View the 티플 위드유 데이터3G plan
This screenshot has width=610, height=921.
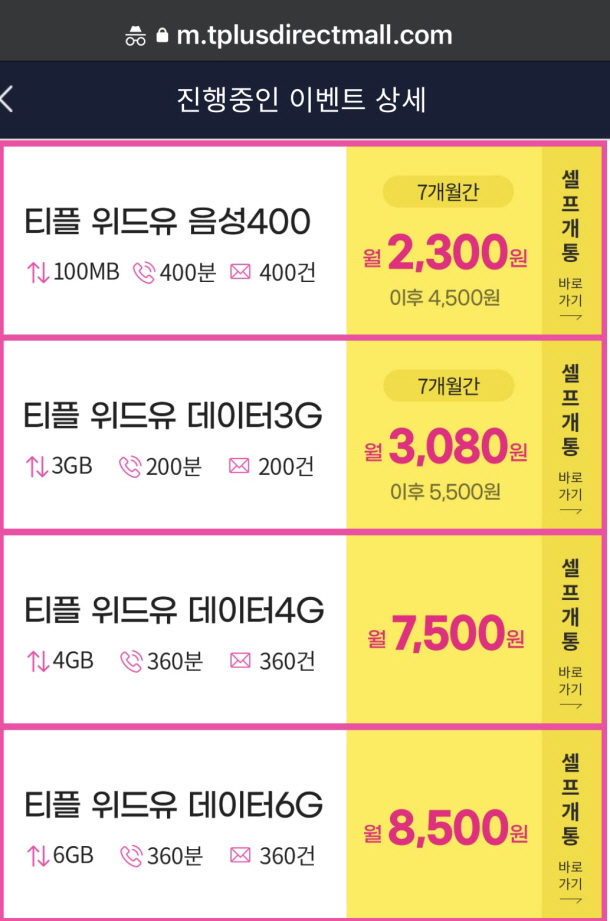coord(175,435)
